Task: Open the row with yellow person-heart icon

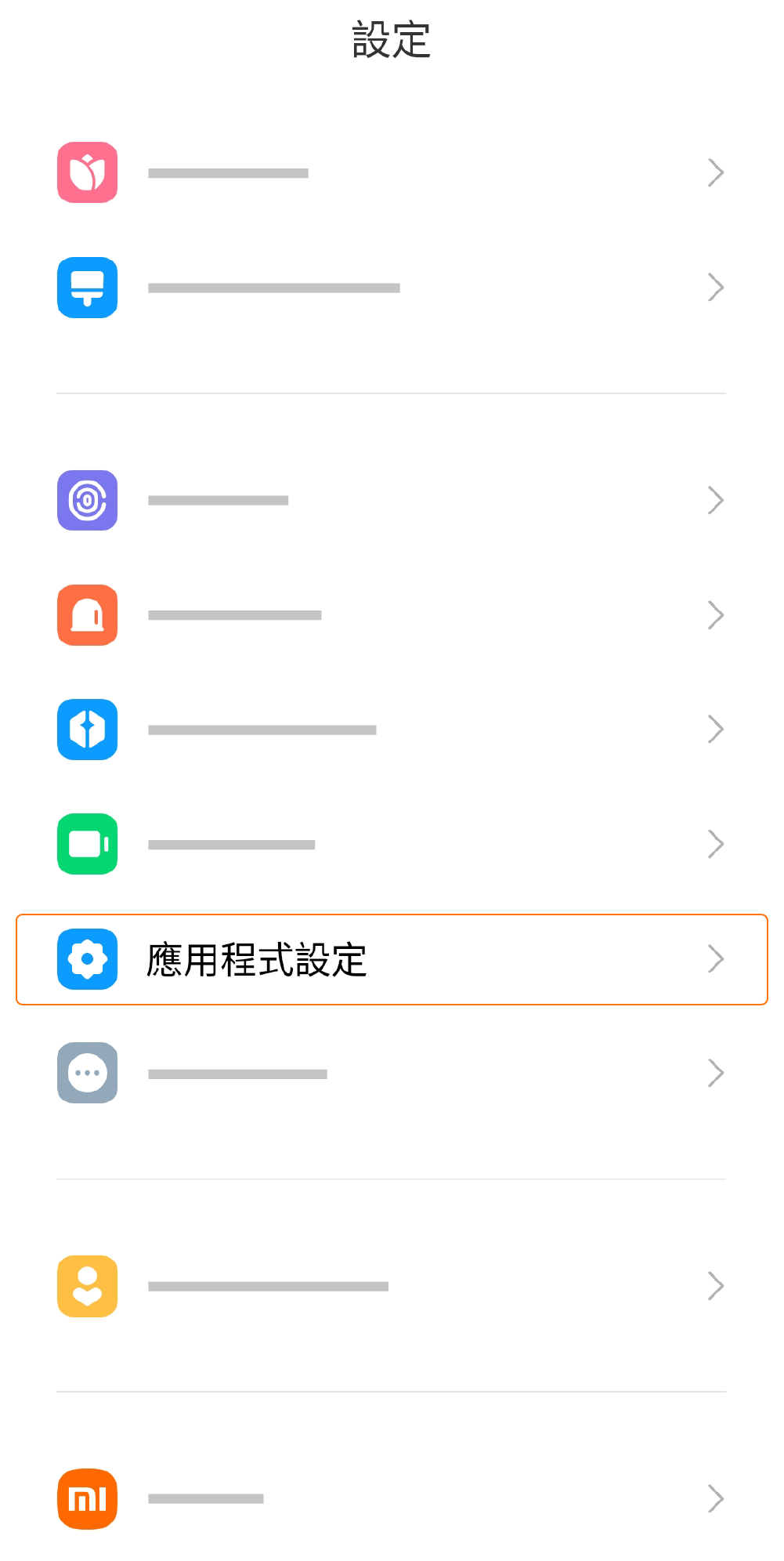Action: click(x=392, y=1286)
